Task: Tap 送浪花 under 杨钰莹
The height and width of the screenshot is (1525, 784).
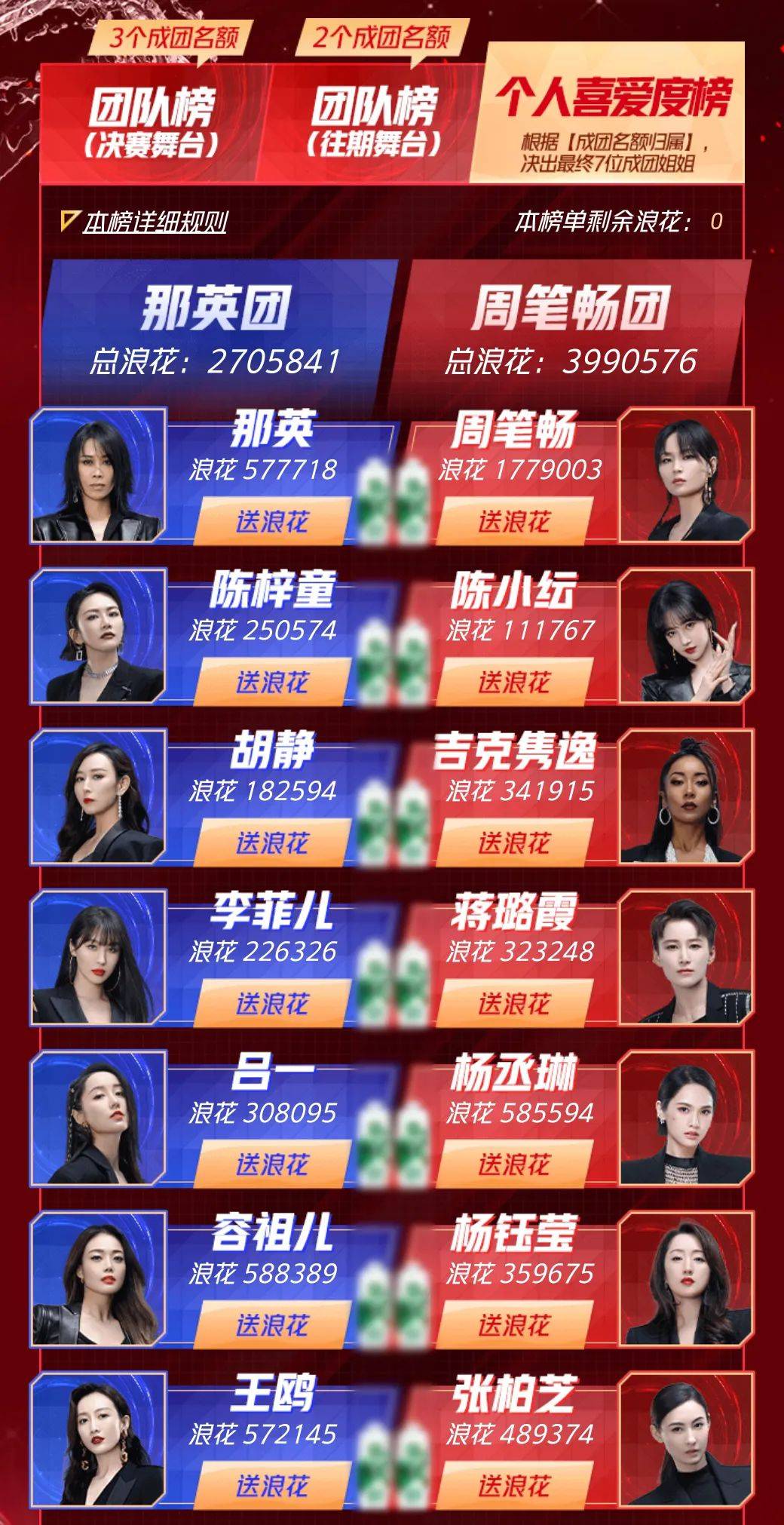Action: [514, 1324]
